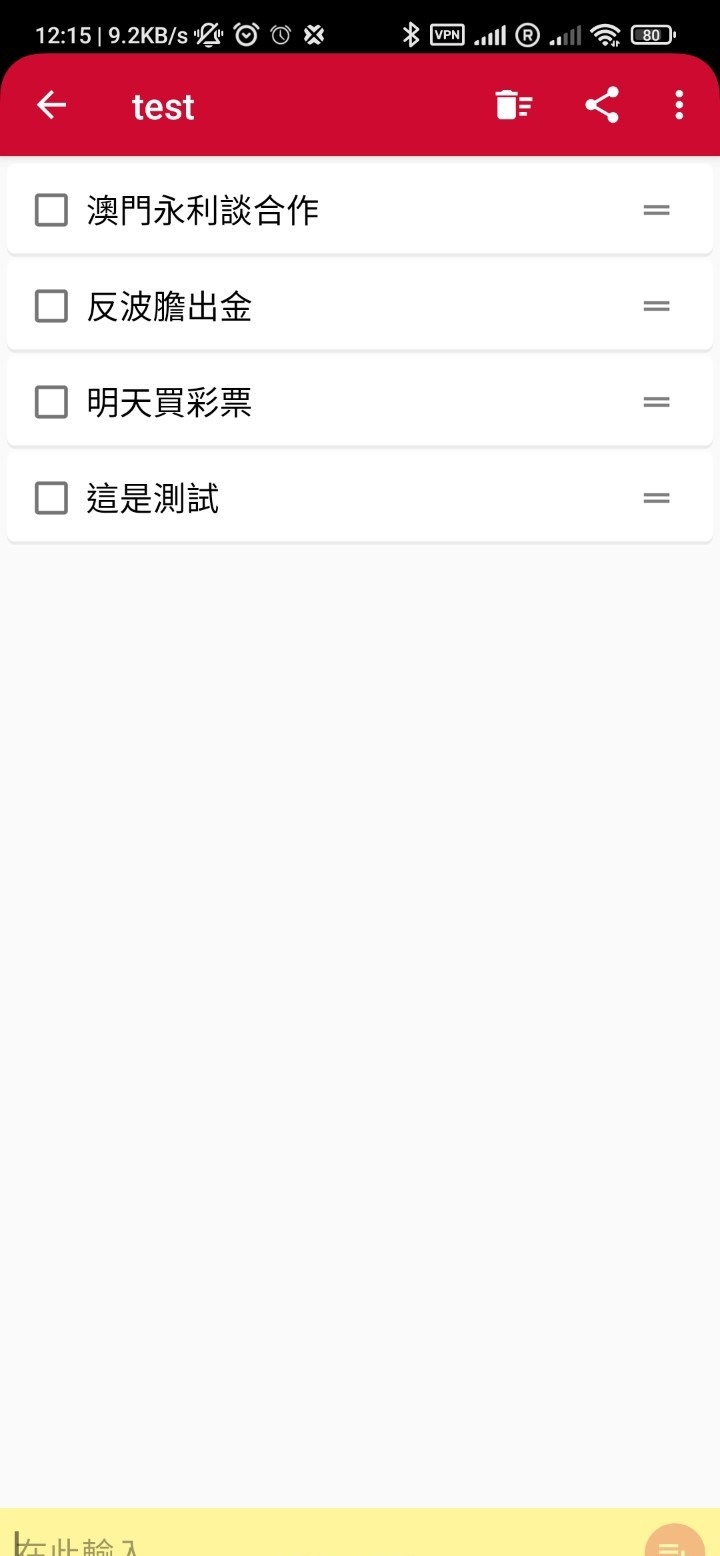Tap the back arrow to leave the note

[50, 104]
